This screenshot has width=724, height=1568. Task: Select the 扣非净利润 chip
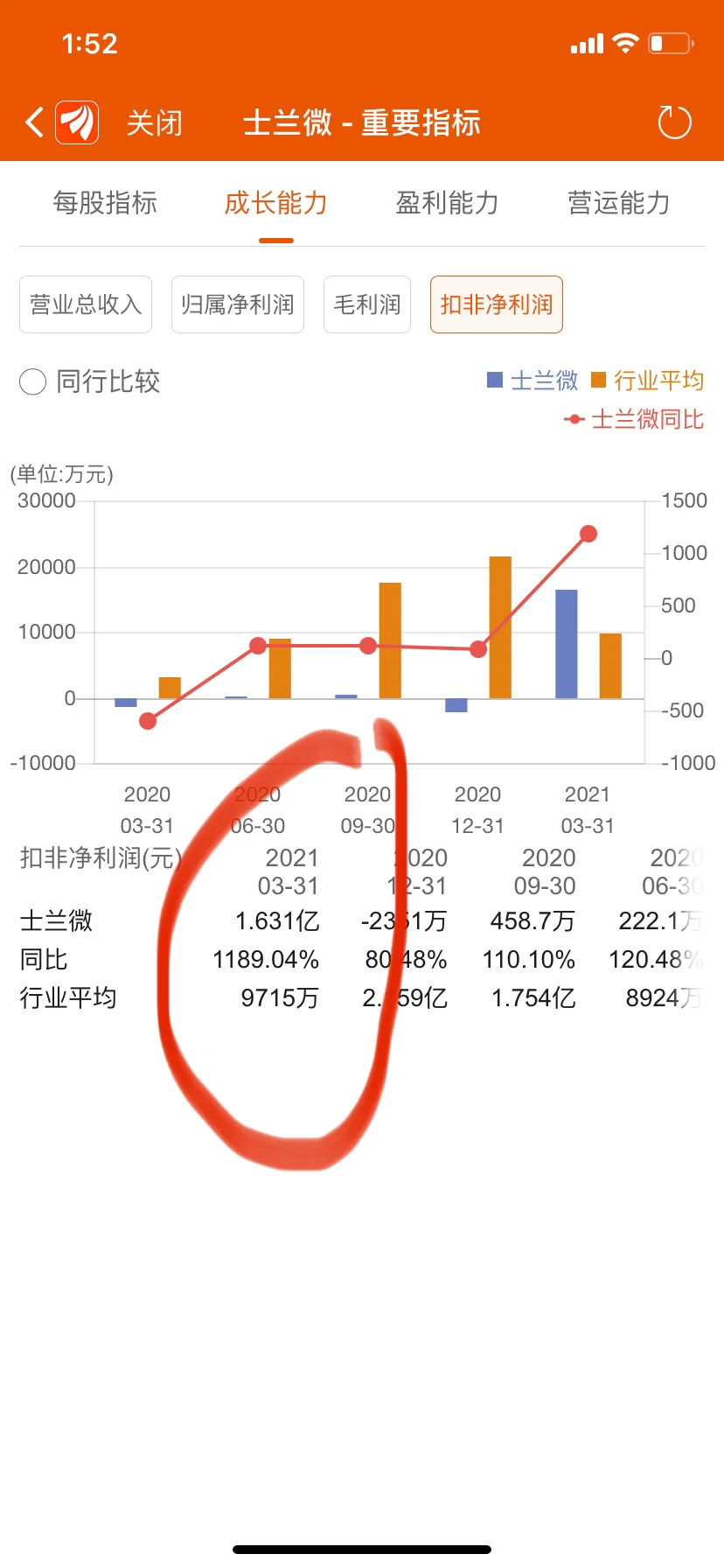click(x=497, y=304)
